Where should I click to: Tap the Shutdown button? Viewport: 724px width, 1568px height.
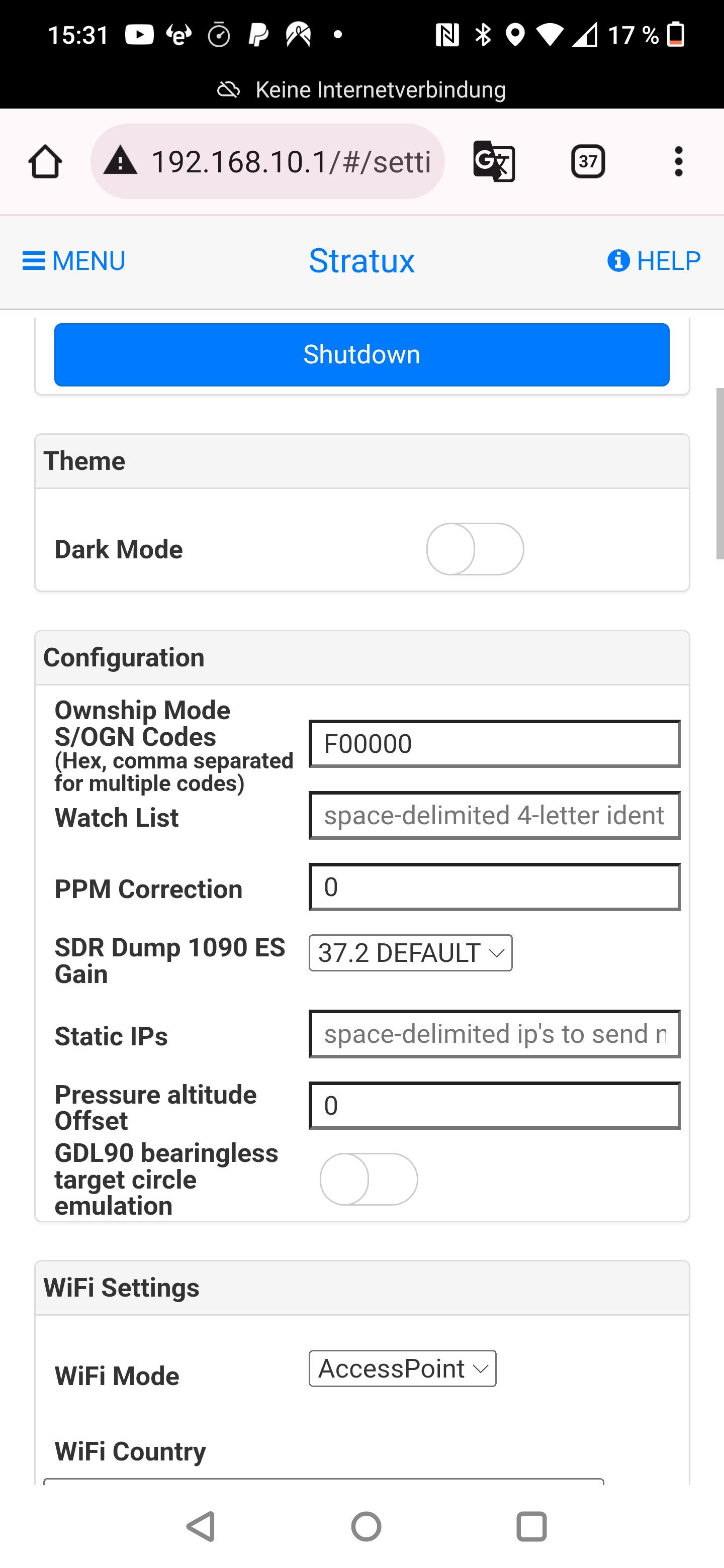point(361,354)
